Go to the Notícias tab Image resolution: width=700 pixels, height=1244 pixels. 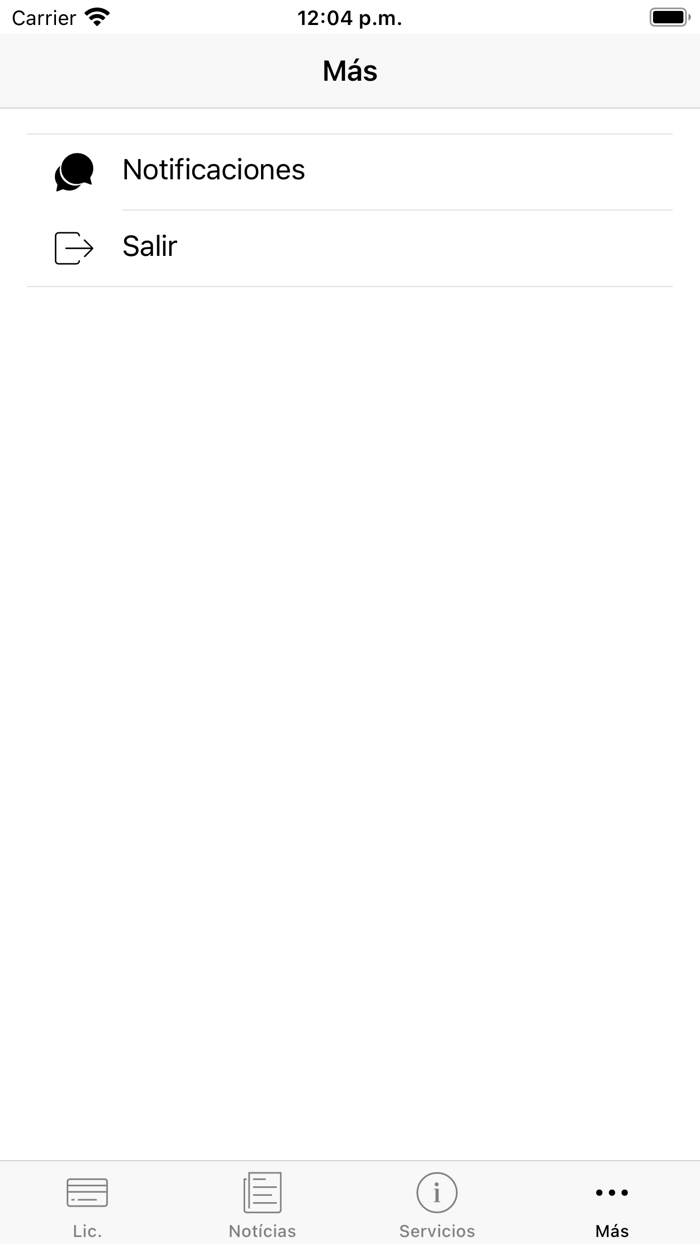pyautogui.click(x=262, y=1203)
